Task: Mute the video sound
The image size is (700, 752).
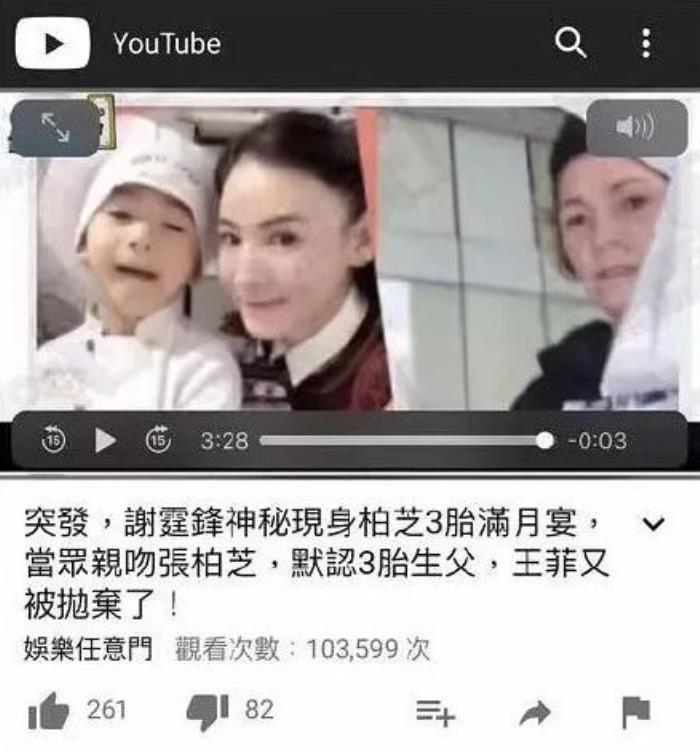Action: click(635, 127)
